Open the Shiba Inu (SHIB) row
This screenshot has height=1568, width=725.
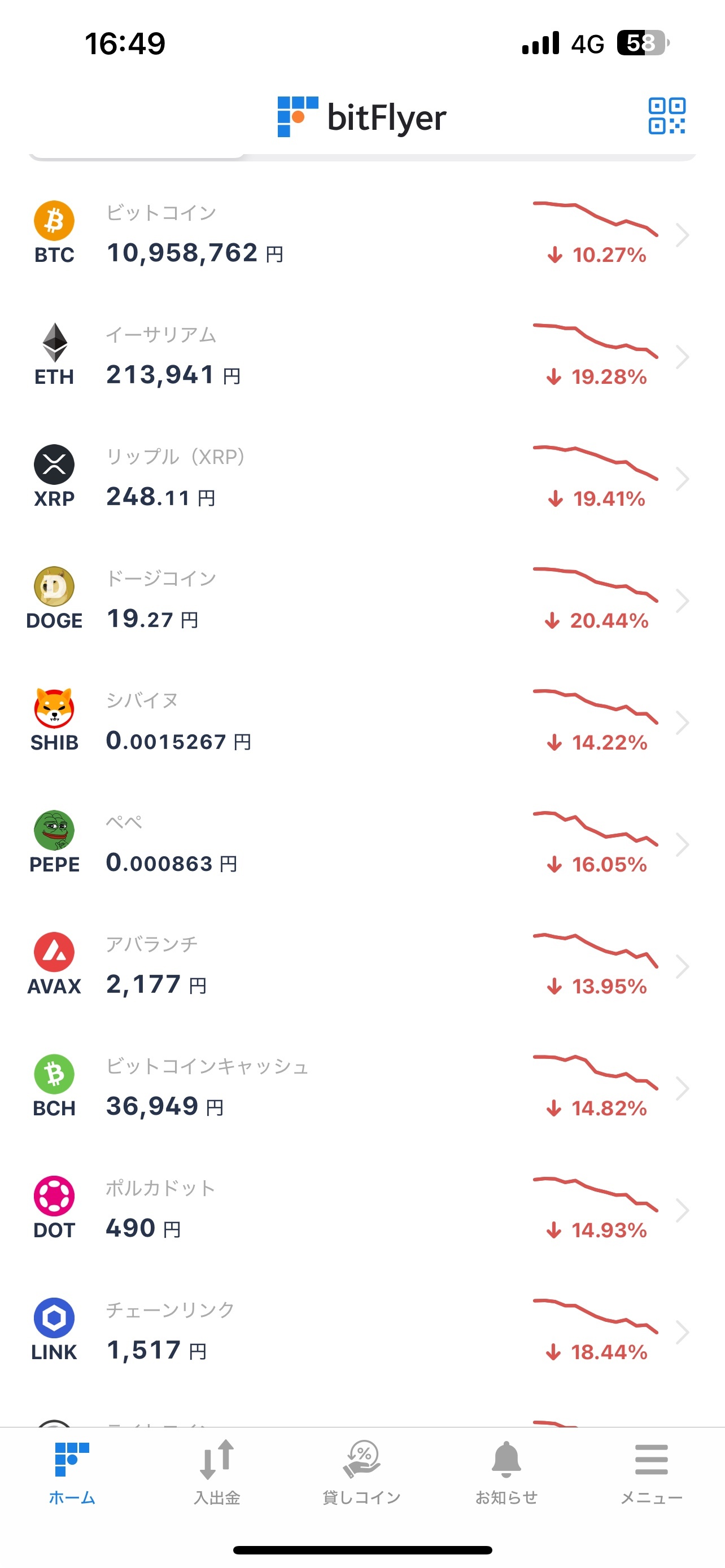[362, 722]
